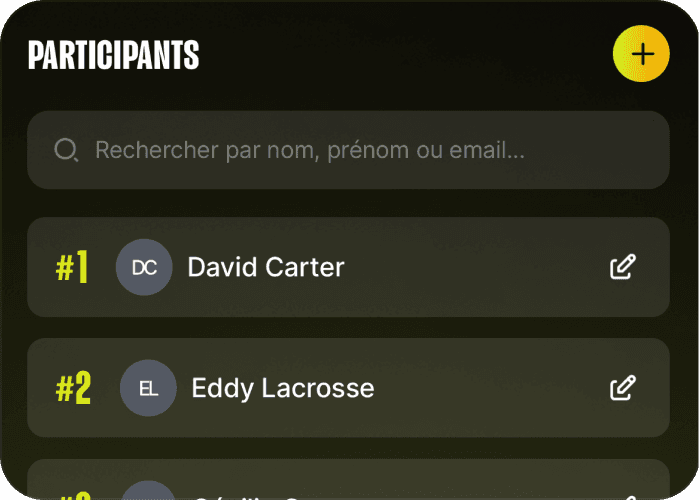This screenshot has height=500, width=700.
Task: Edit Eddy Lacrosse's entry
Action: click(623, 388)
